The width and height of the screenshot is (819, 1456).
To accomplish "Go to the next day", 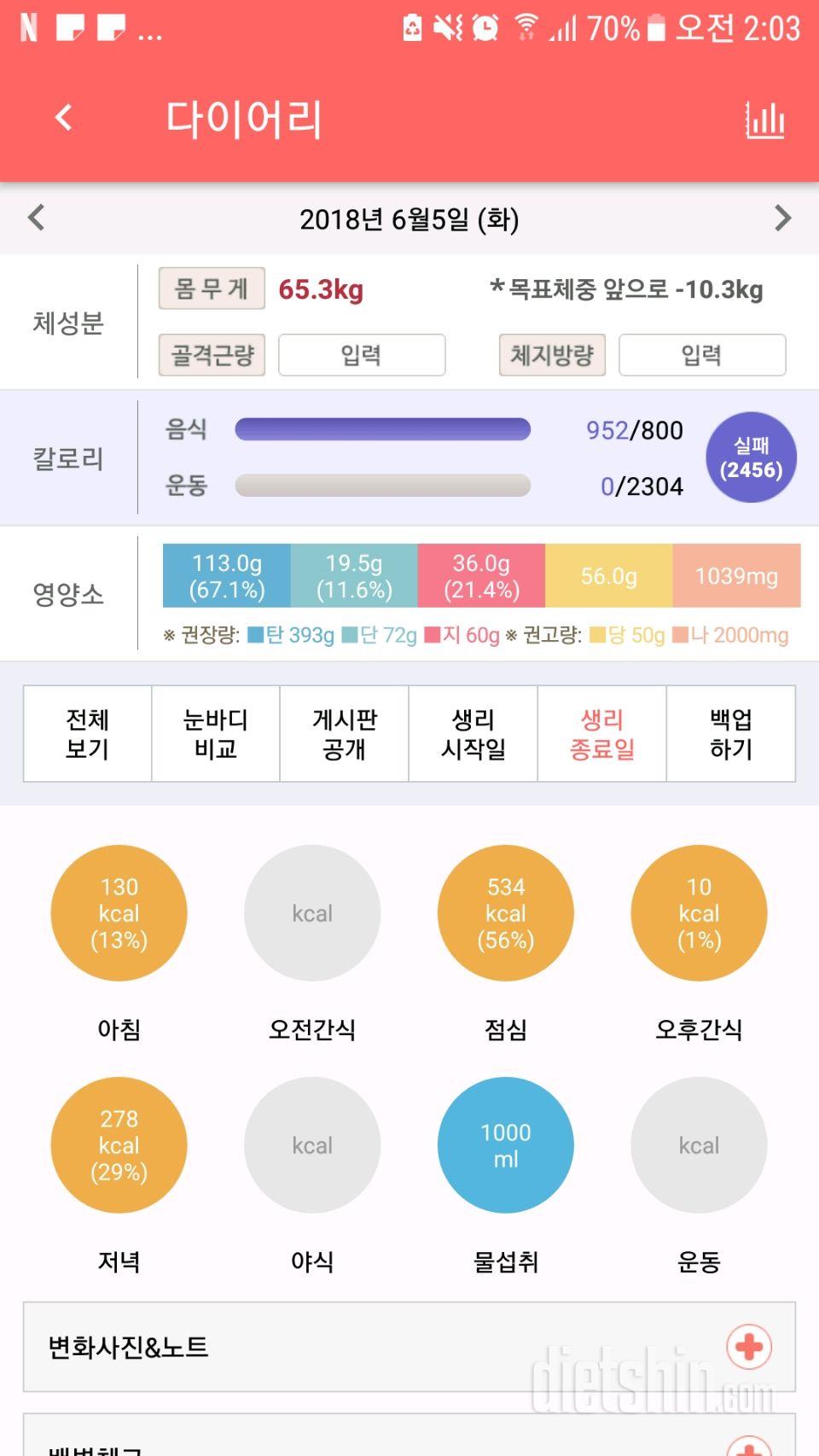I will click(782, 218).
